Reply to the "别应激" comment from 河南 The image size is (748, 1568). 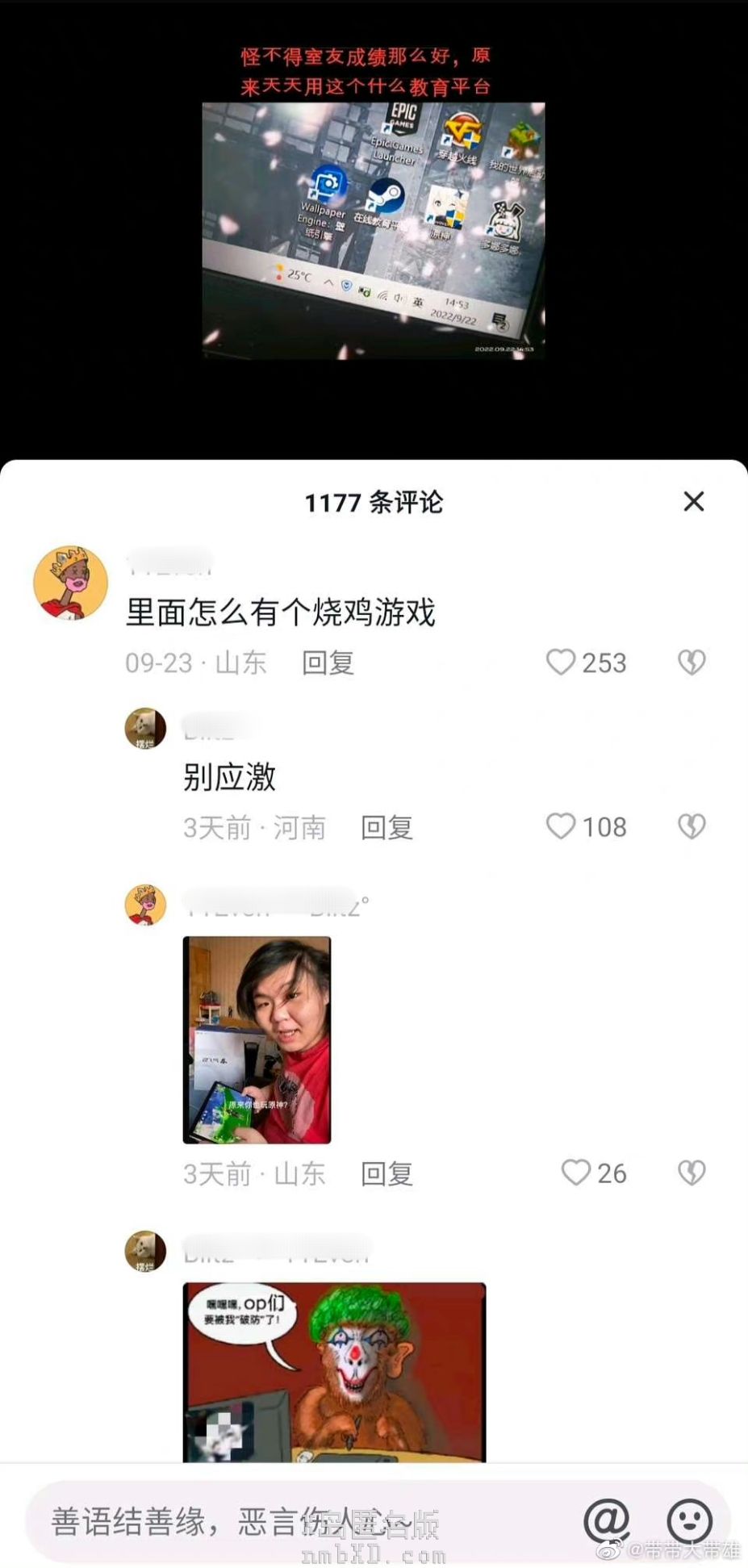point(387,827)
